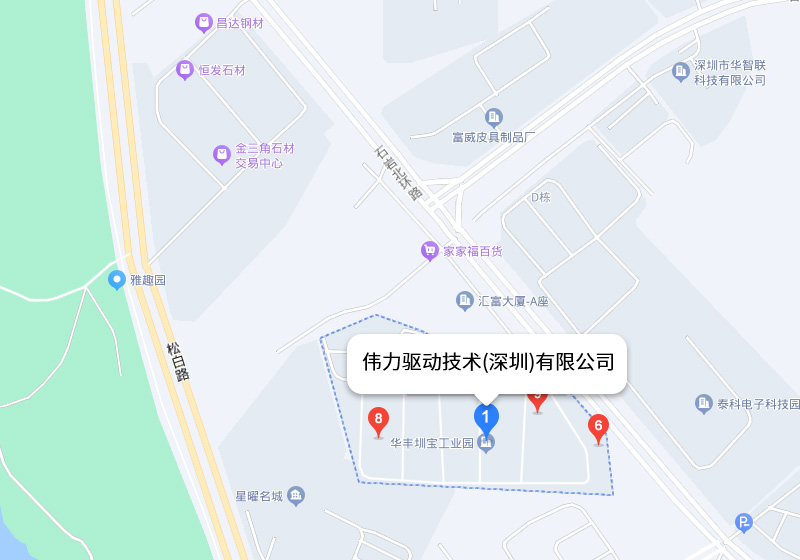This screenshot has width=800, height=560.
Task: Open the 雅趣园 place marker
Action: [x=117, y=280]
